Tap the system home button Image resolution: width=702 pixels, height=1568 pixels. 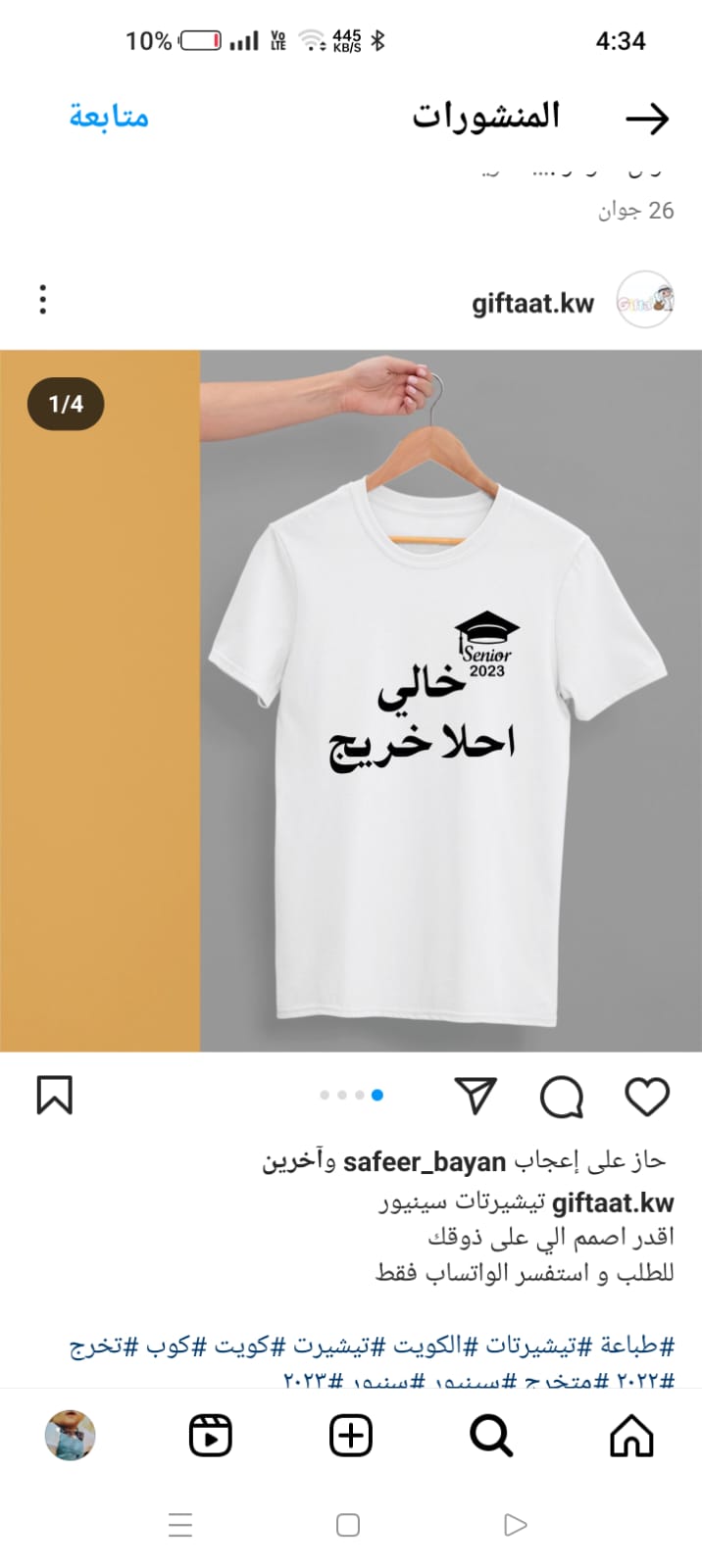click(x=348, y=1525)
